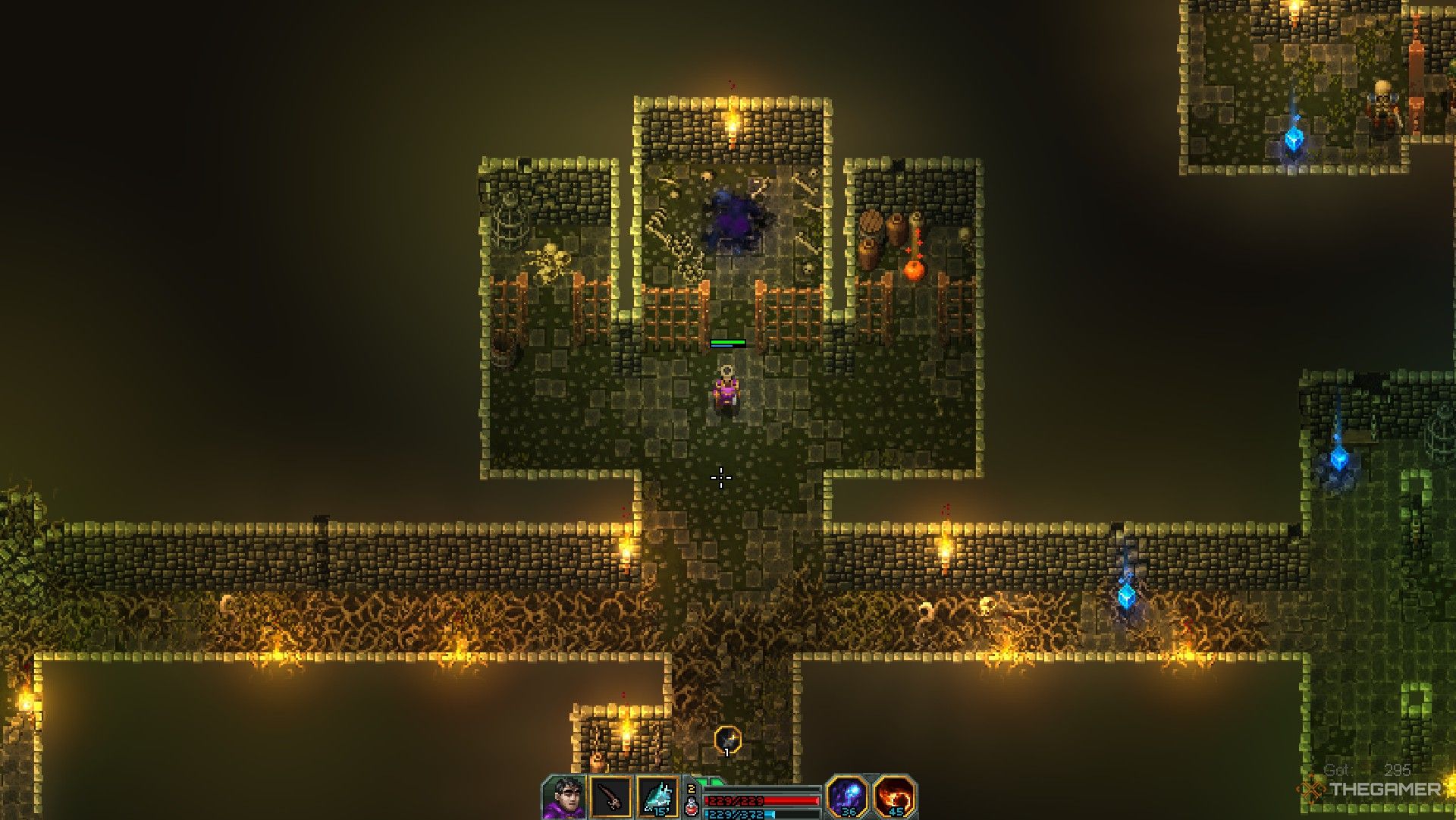This screenshot has height=820, width=1456.
Task: Drink the red health potion
Action: (692, 807)
